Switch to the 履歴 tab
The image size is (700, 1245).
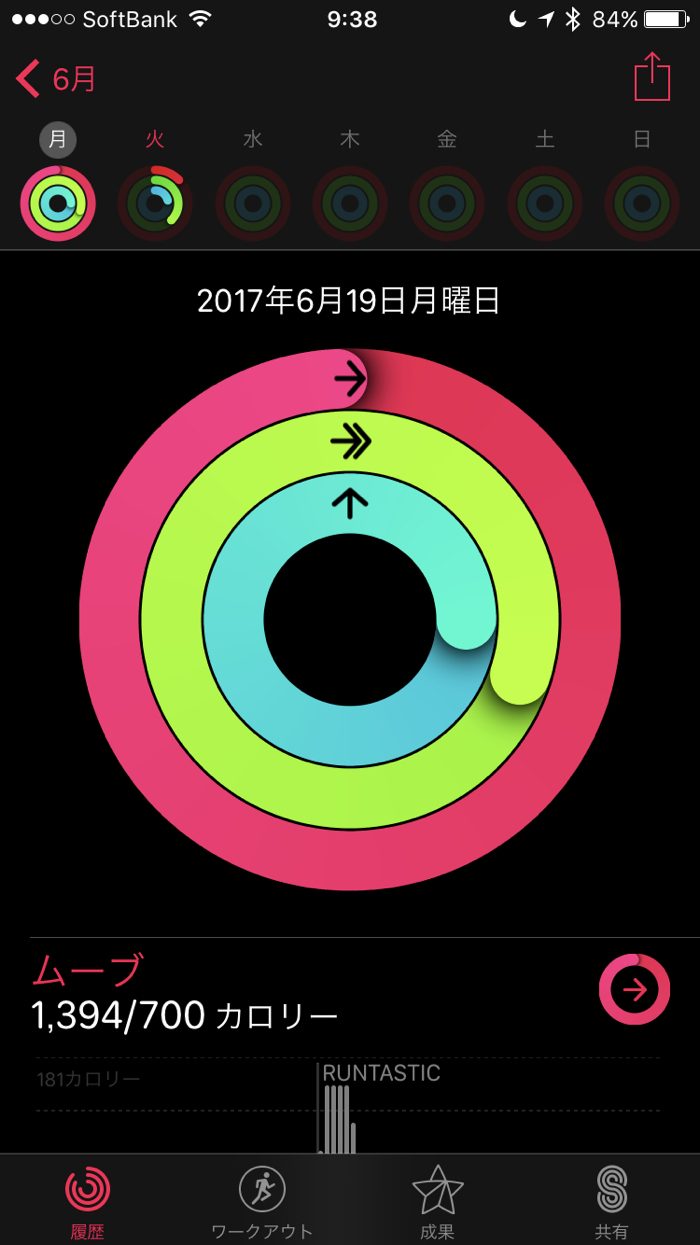(87, 1200)
